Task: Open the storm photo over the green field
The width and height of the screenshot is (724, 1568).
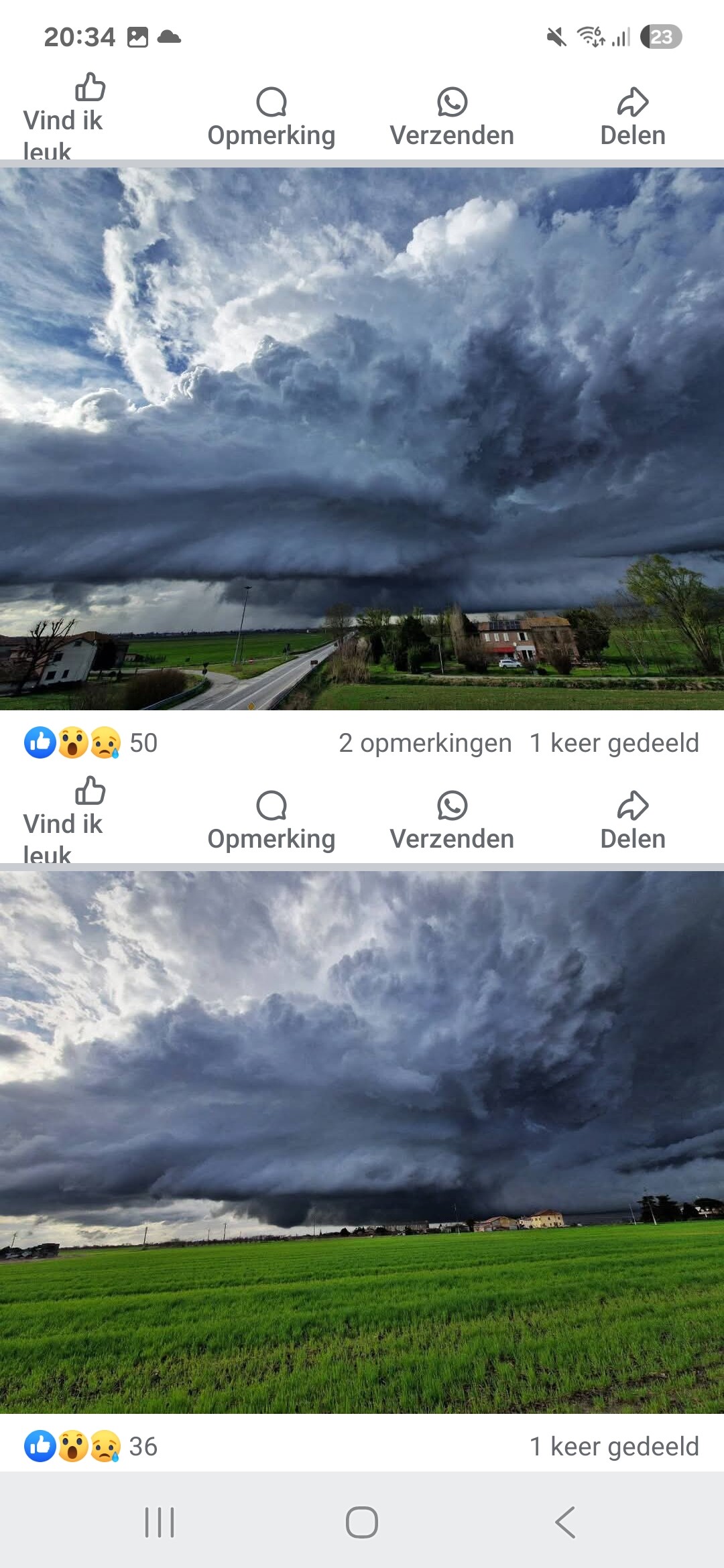Action: 362,1142
